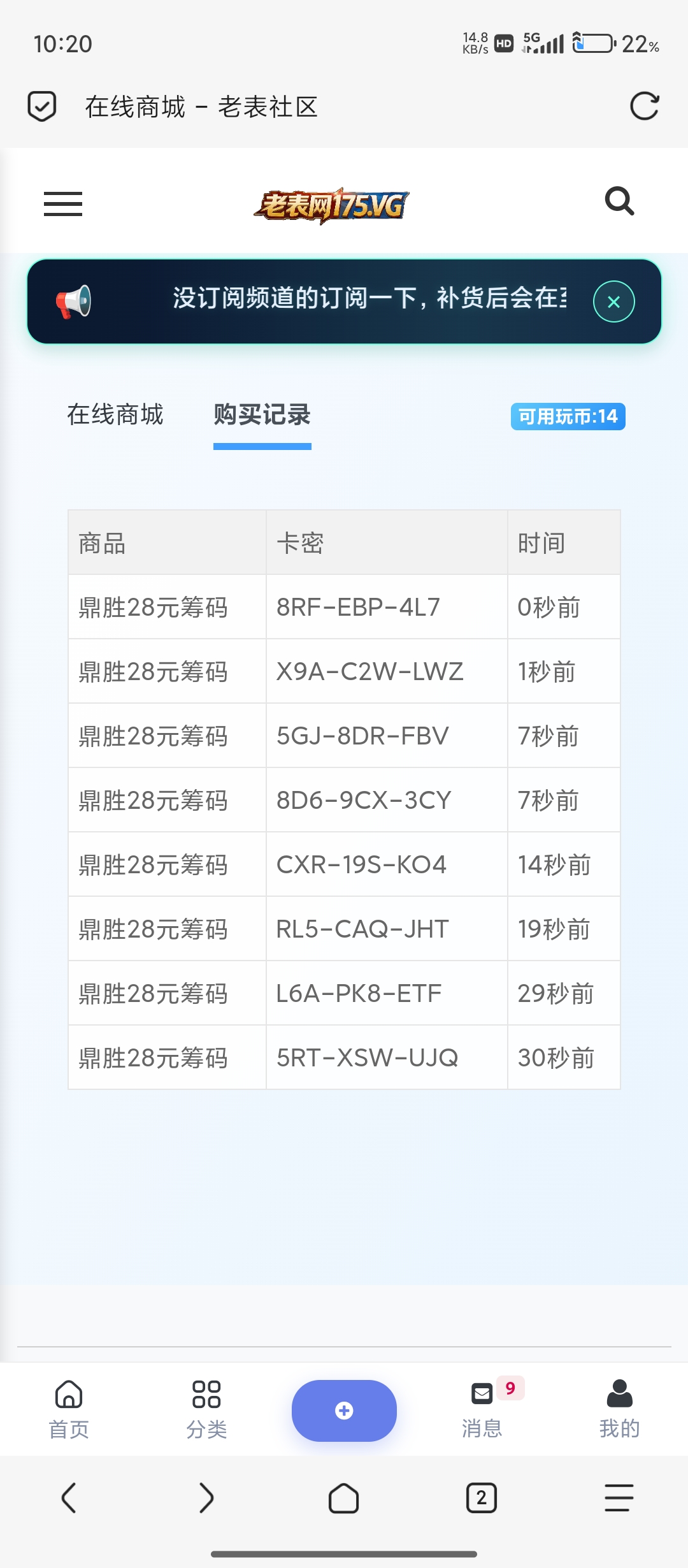Go back with the browser back arrow
Screen dimensions: 688x1568
69,1497
